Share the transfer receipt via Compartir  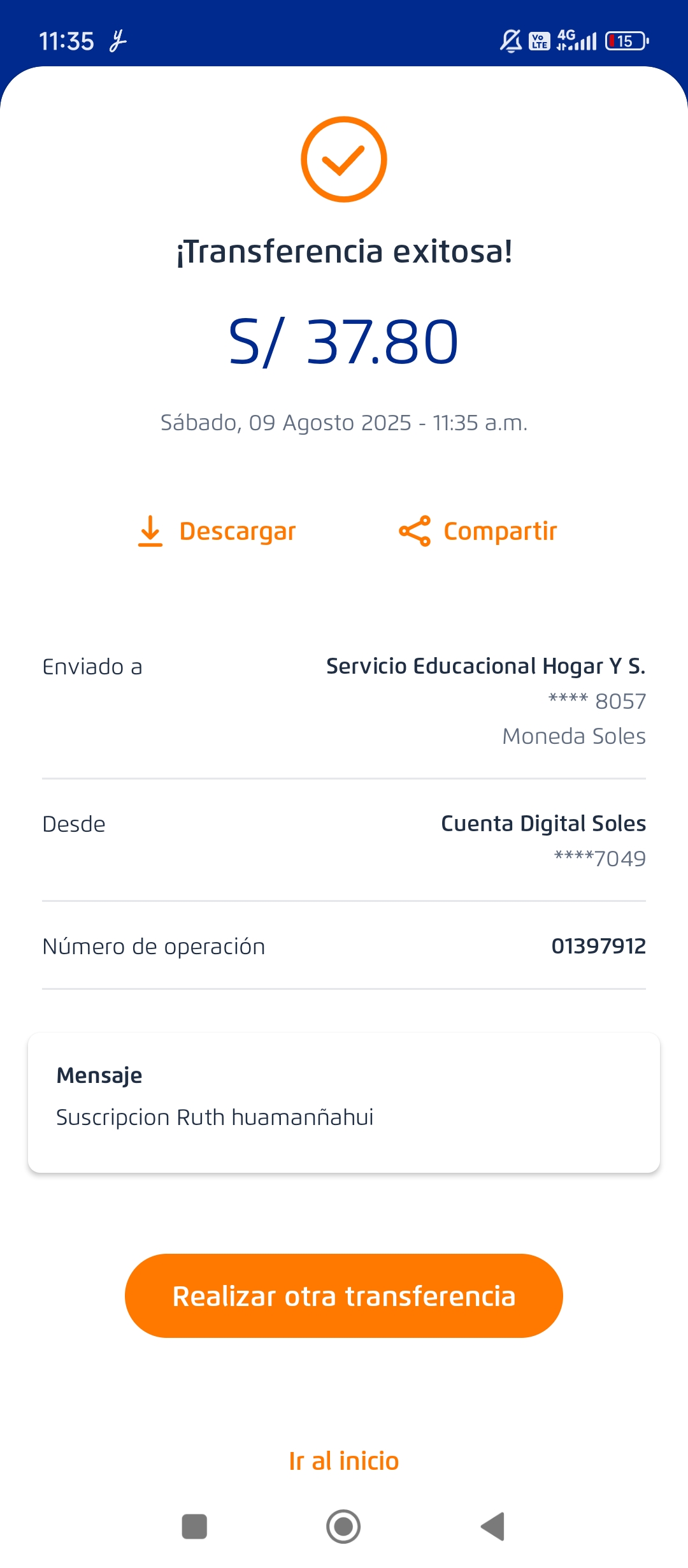click(478, 531)
